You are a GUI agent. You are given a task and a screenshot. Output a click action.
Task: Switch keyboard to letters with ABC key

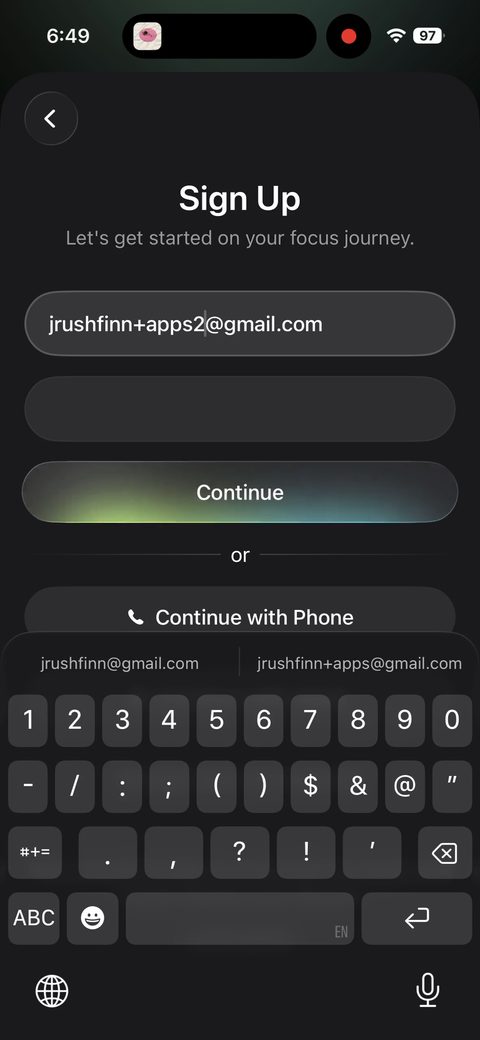(x=34, y=918)
